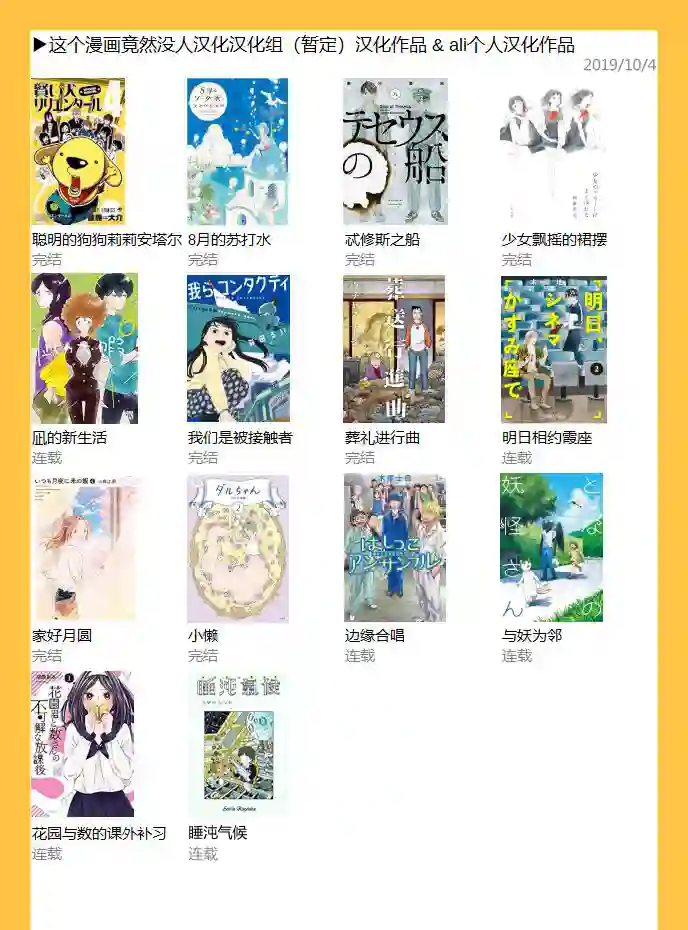View the manga 小懒
The height and width of the screenshot is (930, 688).
[x=238, y=548]
